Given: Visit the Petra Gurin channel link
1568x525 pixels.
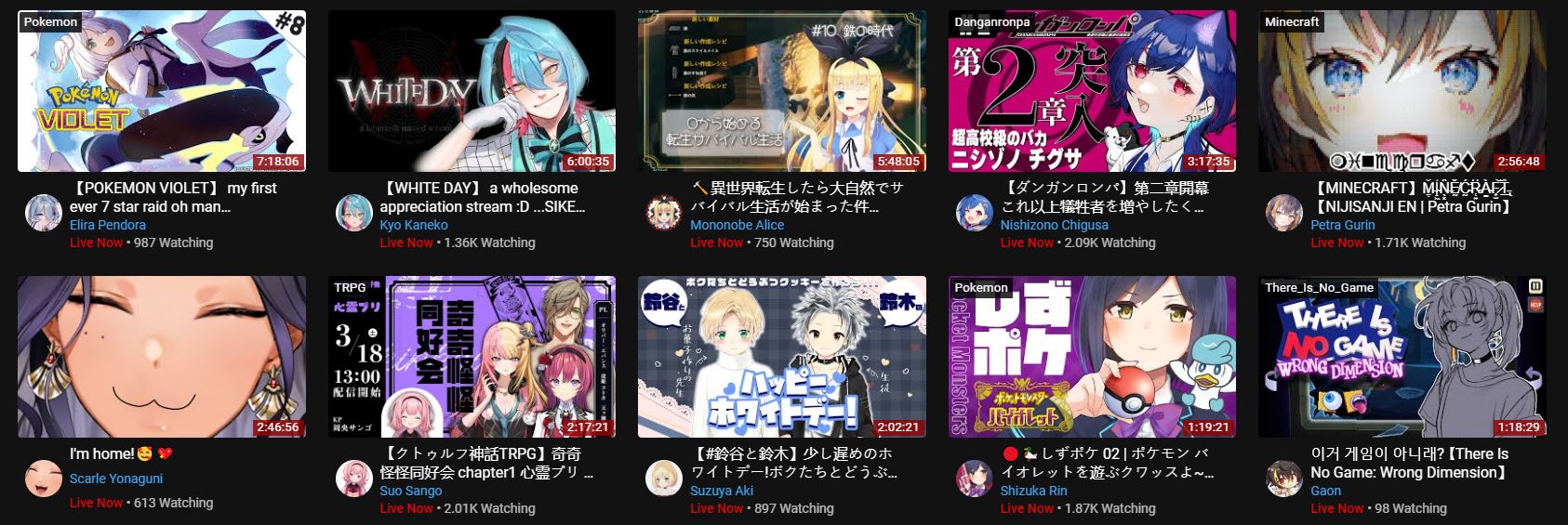Looking at the screenshot, I should [x=1342, y=225].
